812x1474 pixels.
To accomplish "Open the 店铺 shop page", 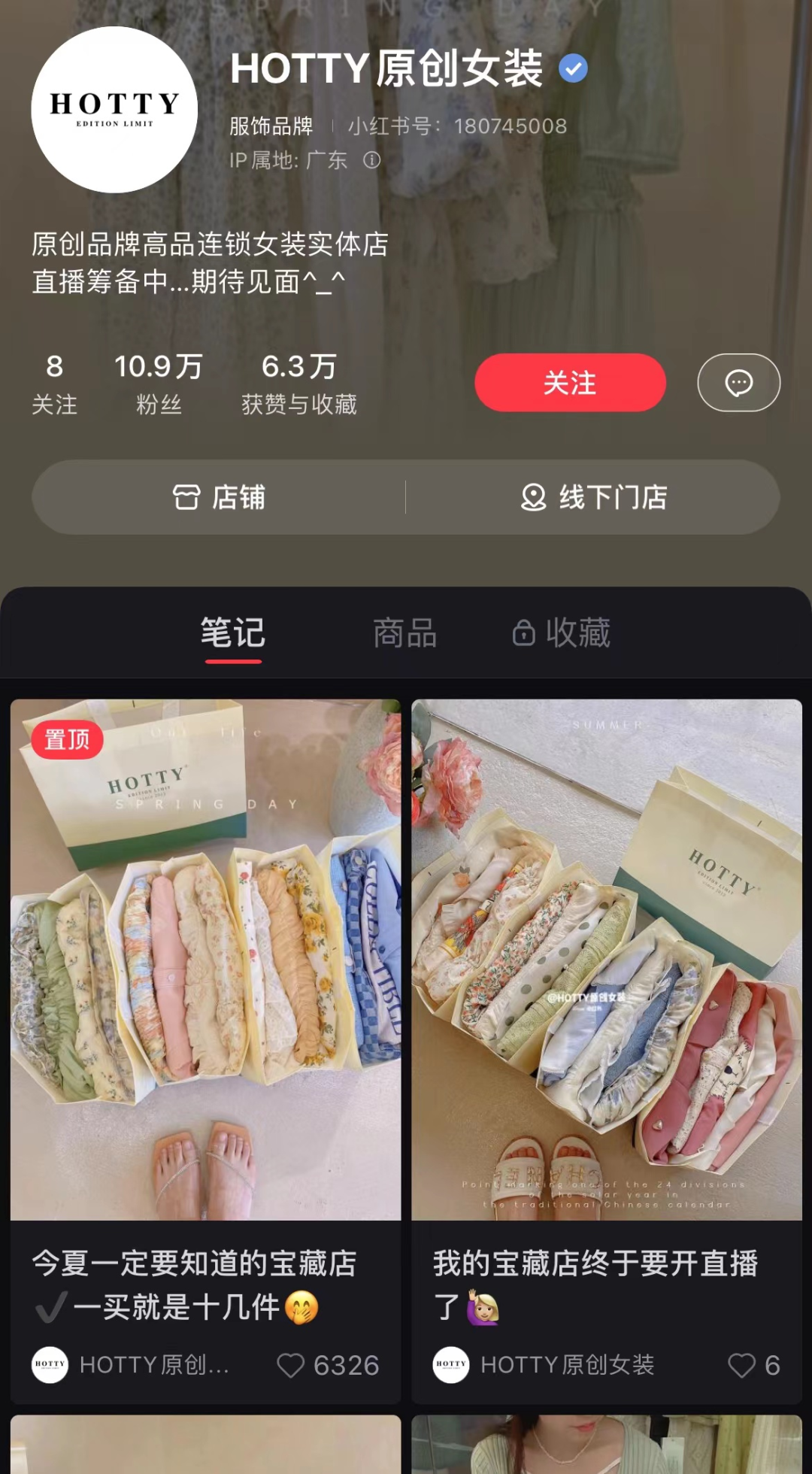I will [x=219, y=497].
